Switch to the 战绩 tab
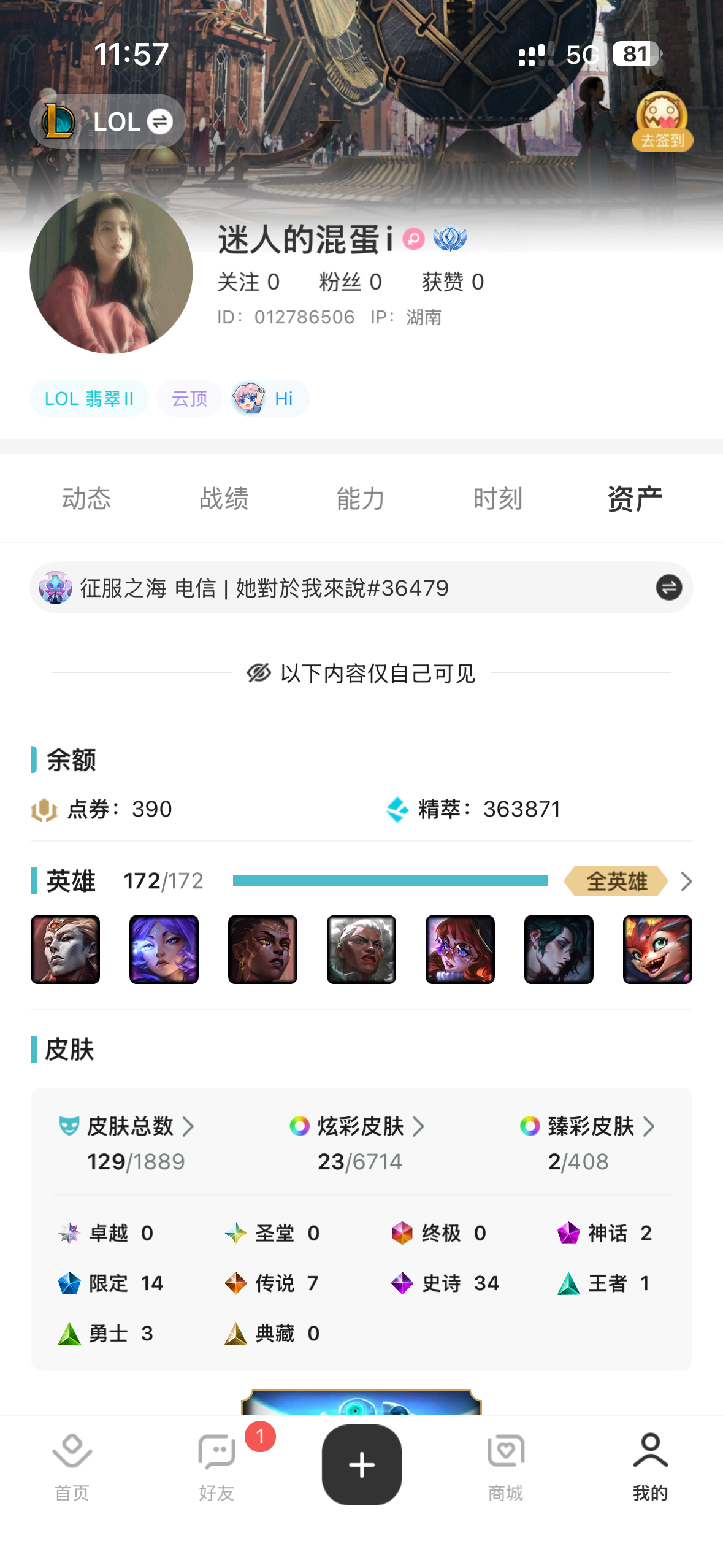The height and width of the screenshot is (1568, 723). pyautogui.click(x=224, y=498)
